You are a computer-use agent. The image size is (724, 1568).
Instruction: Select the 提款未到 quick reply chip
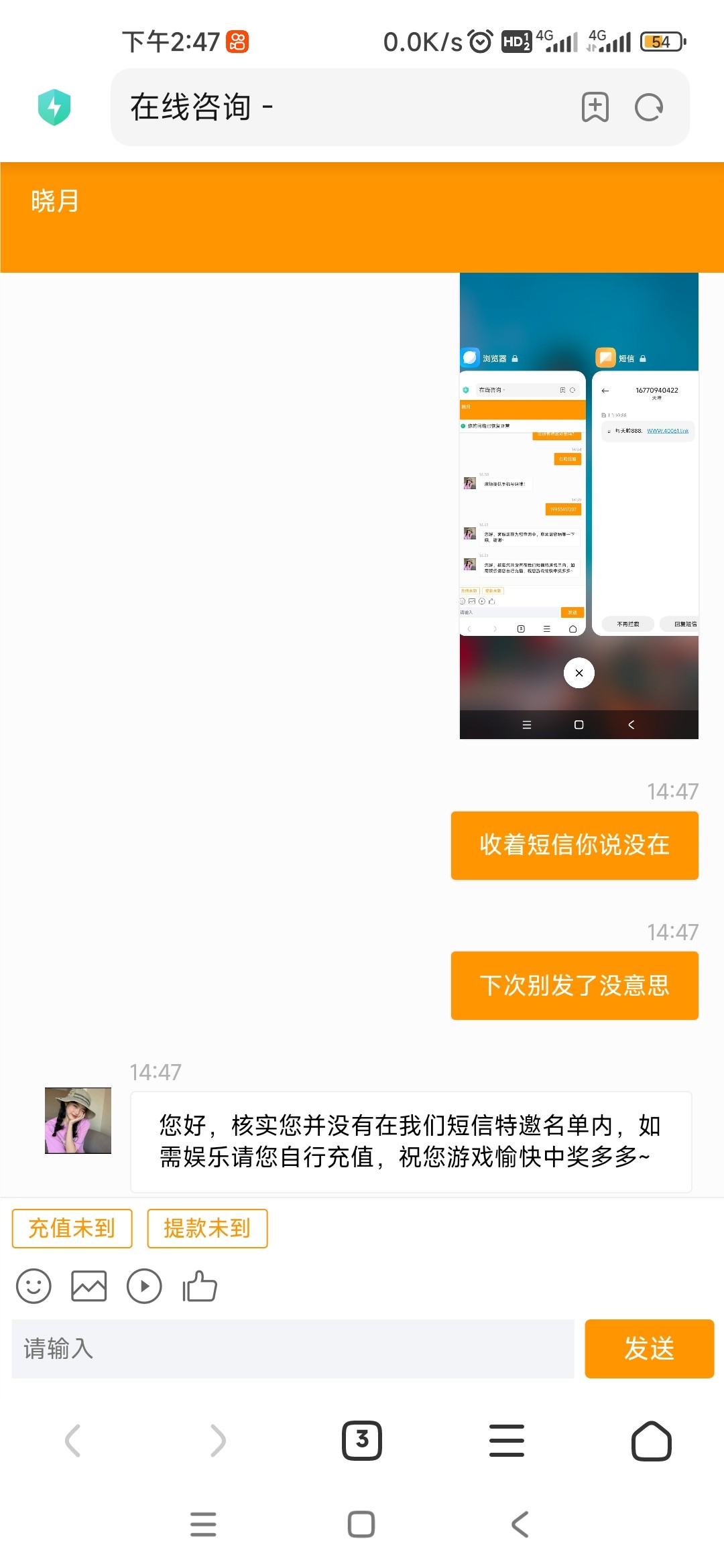coord(207,1228)
